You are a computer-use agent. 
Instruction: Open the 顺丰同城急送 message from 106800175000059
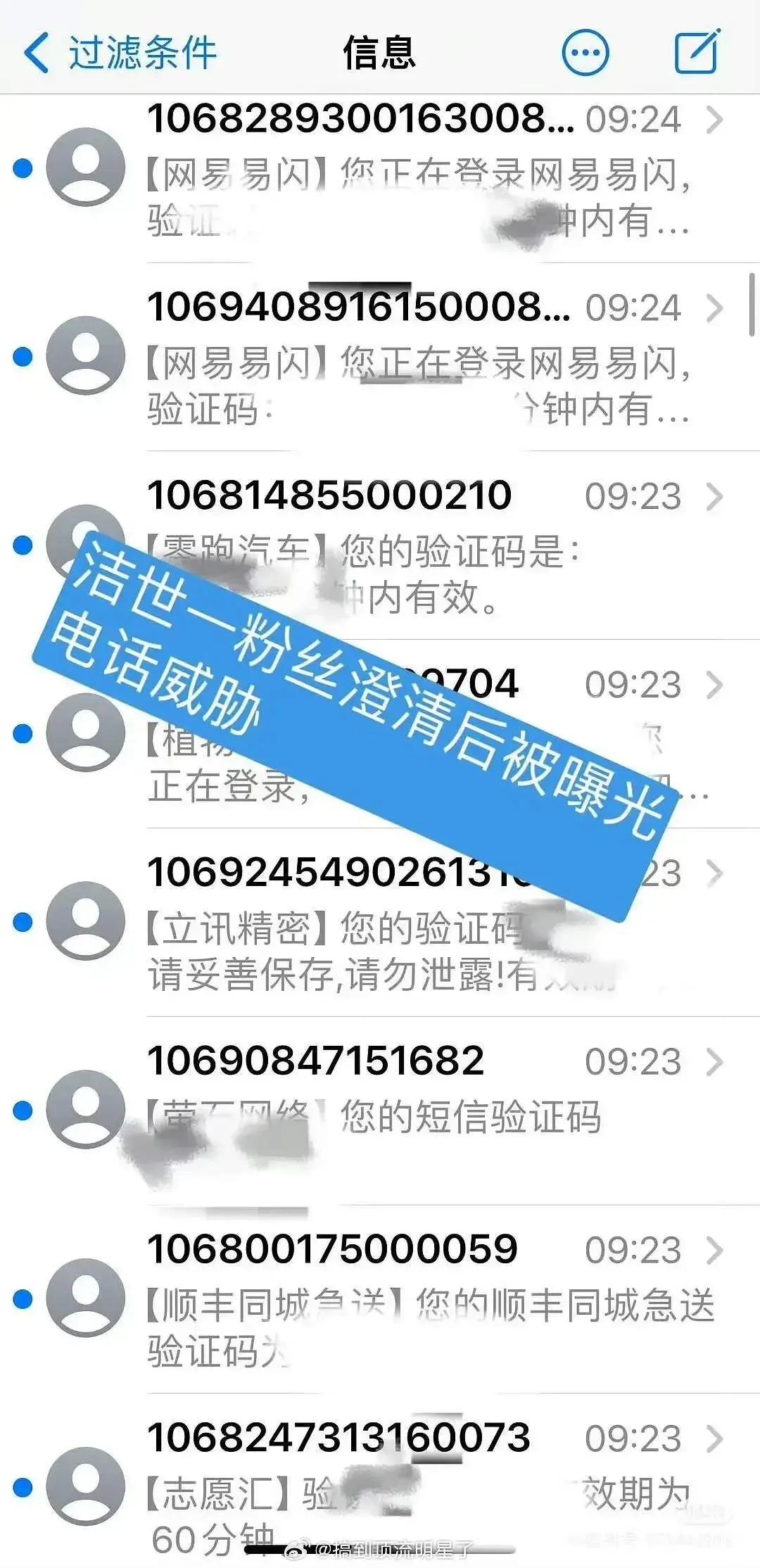(380, 1300)
